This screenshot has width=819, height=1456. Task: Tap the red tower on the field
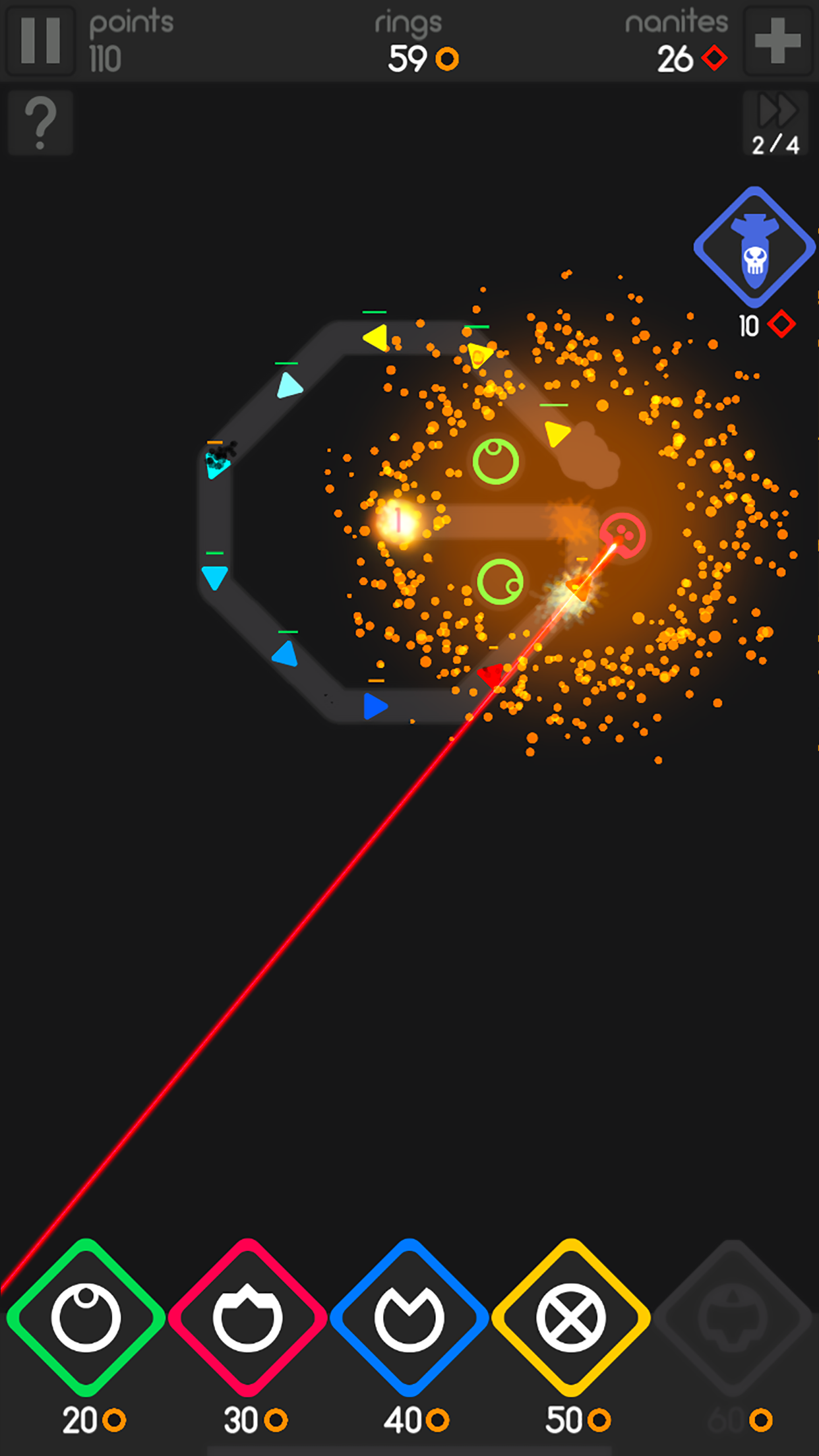click(623, 535)
